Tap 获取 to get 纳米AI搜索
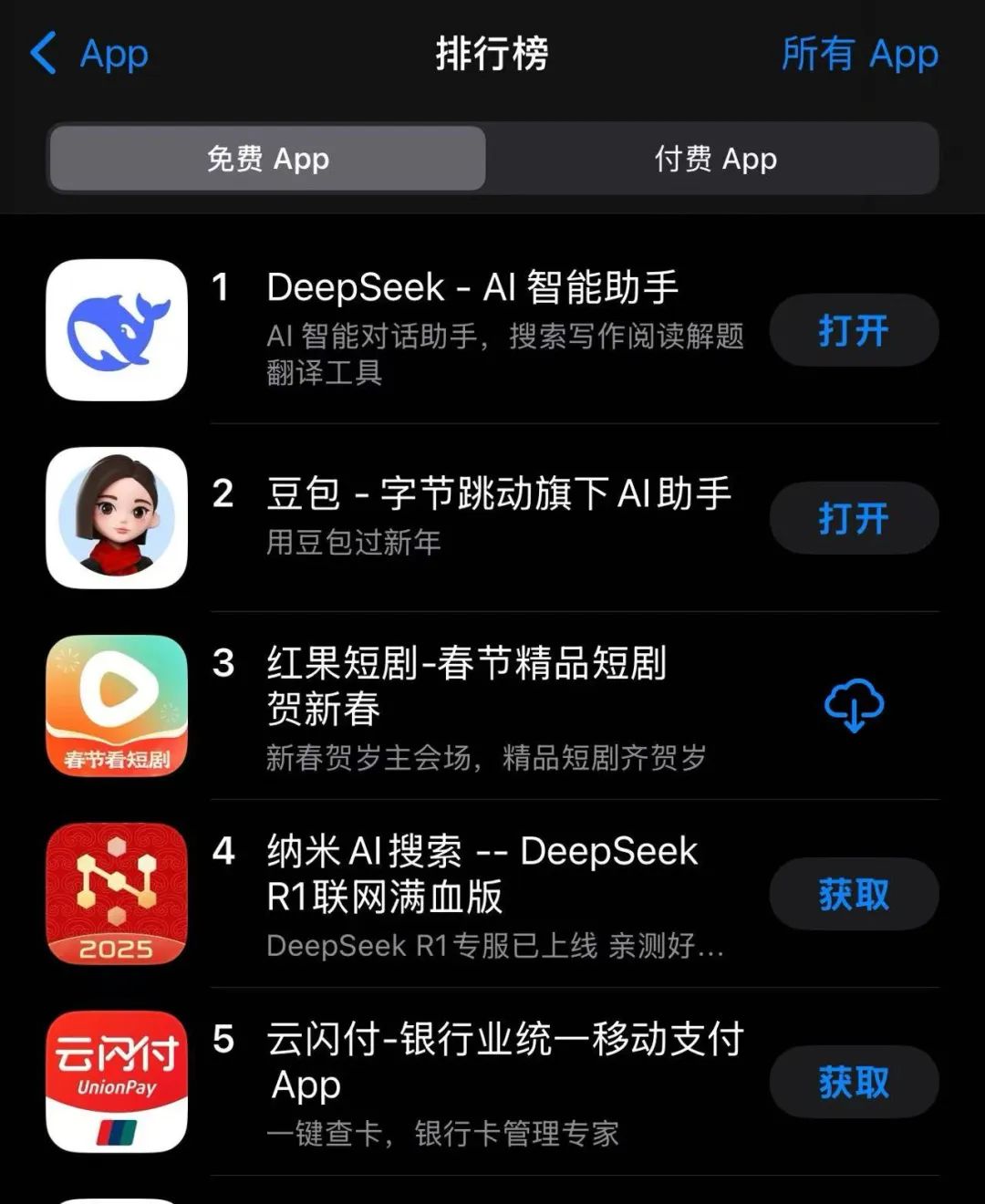Image resolution: width=985 pixels, height=1204 pixels. coord(853,895)
